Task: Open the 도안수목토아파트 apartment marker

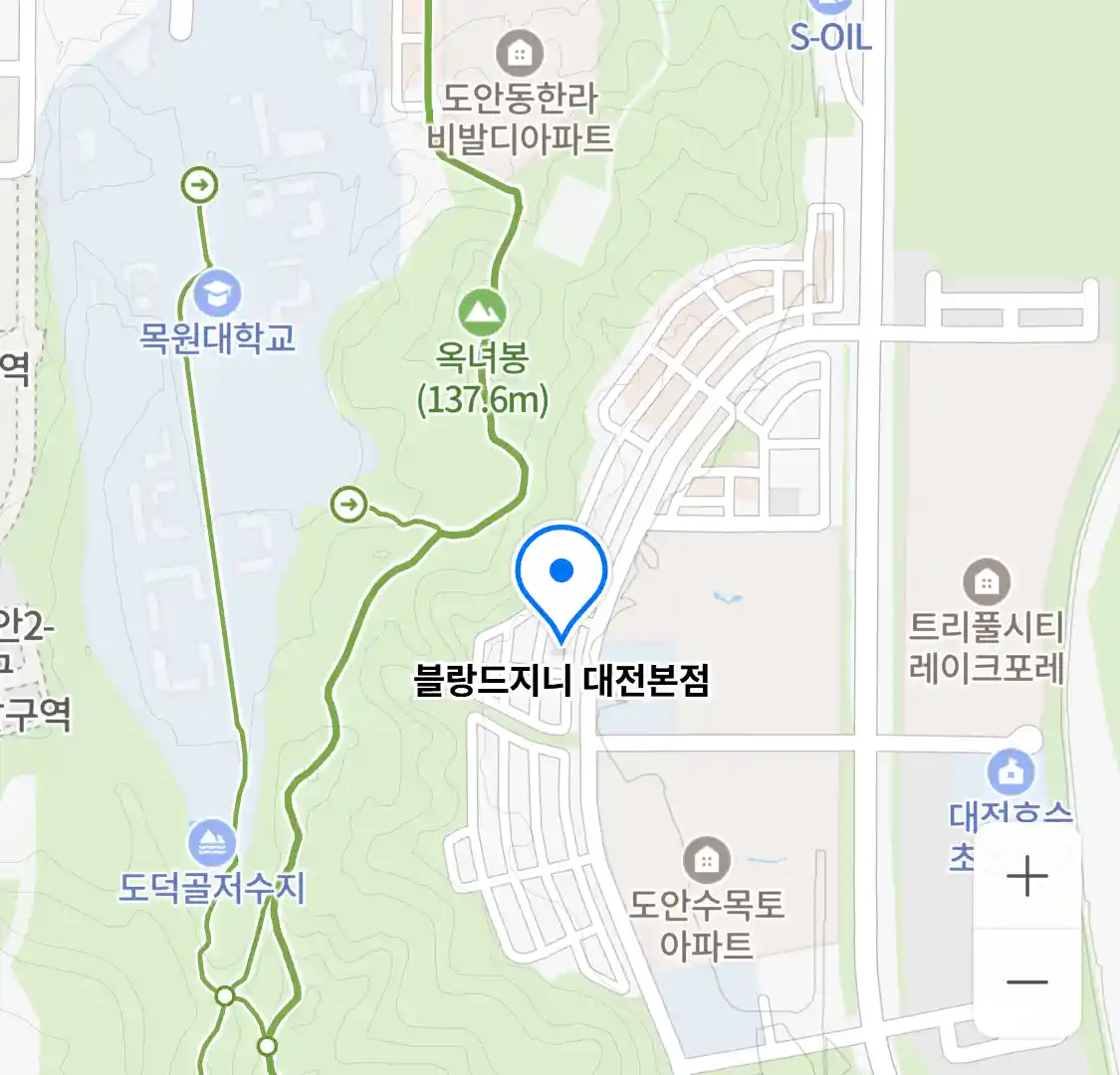Action: point(706,860)
